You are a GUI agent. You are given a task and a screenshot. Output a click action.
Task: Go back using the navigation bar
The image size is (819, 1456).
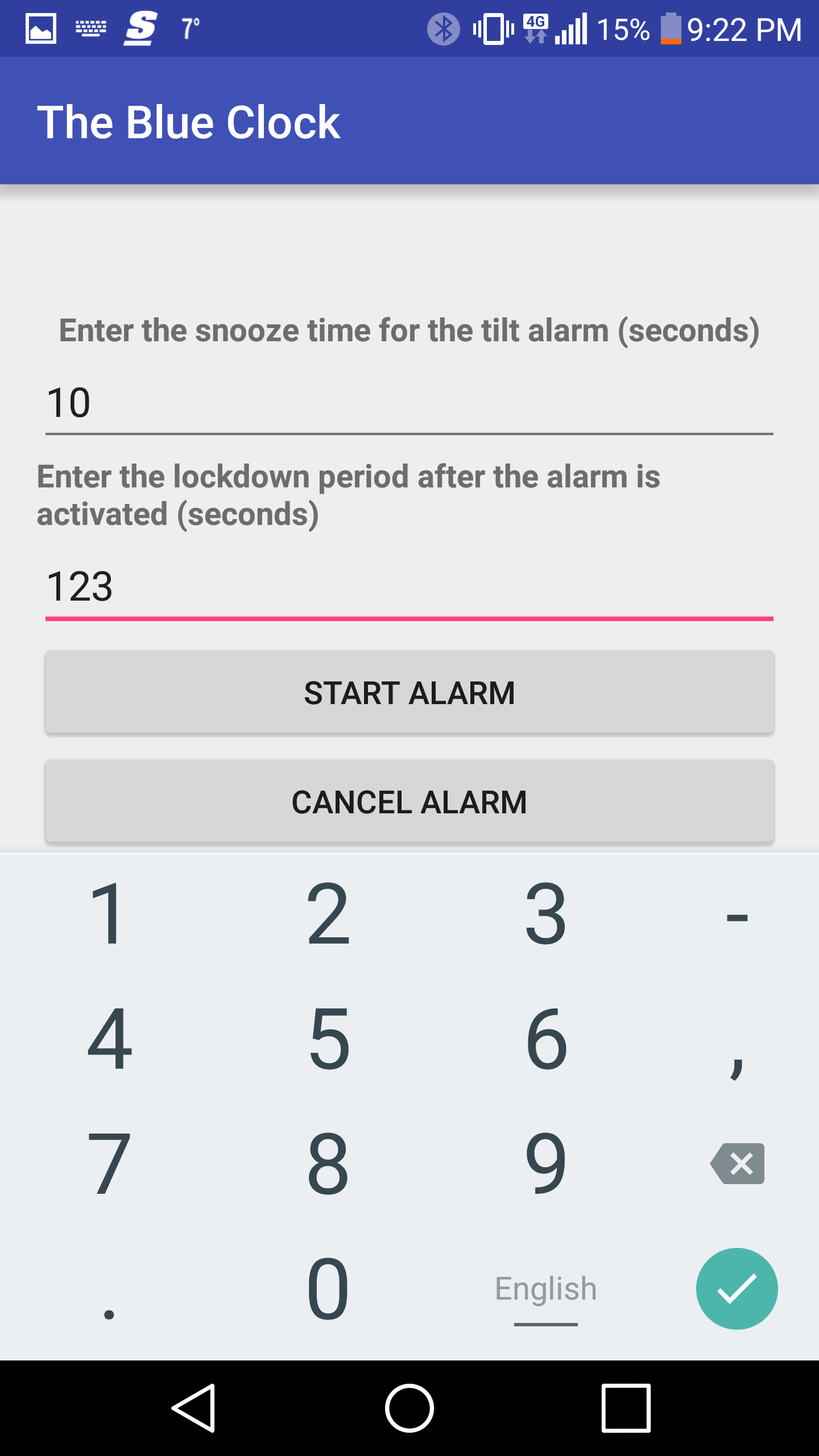193,1408
